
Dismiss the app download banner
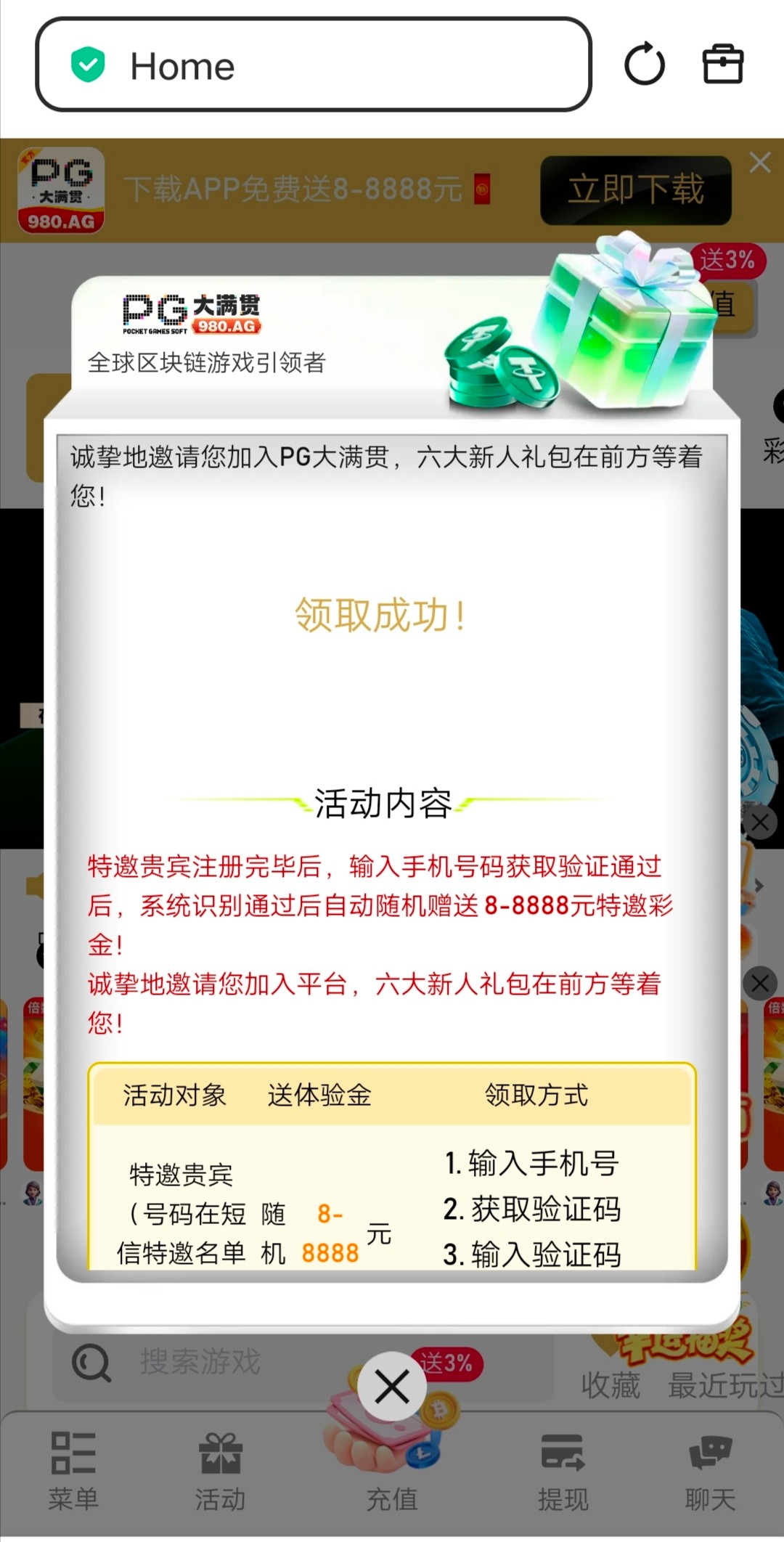(760, 163)
